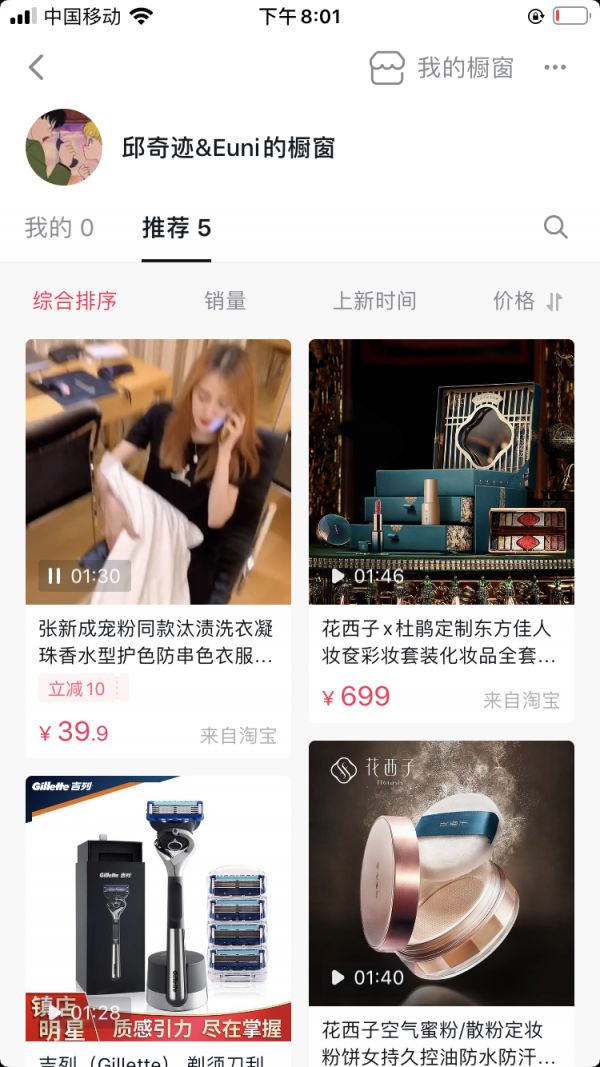Tap the 邱奇迹&Euni profile avatar
The width and height of the screenshot is (600, 1067).
click(64, 148)
